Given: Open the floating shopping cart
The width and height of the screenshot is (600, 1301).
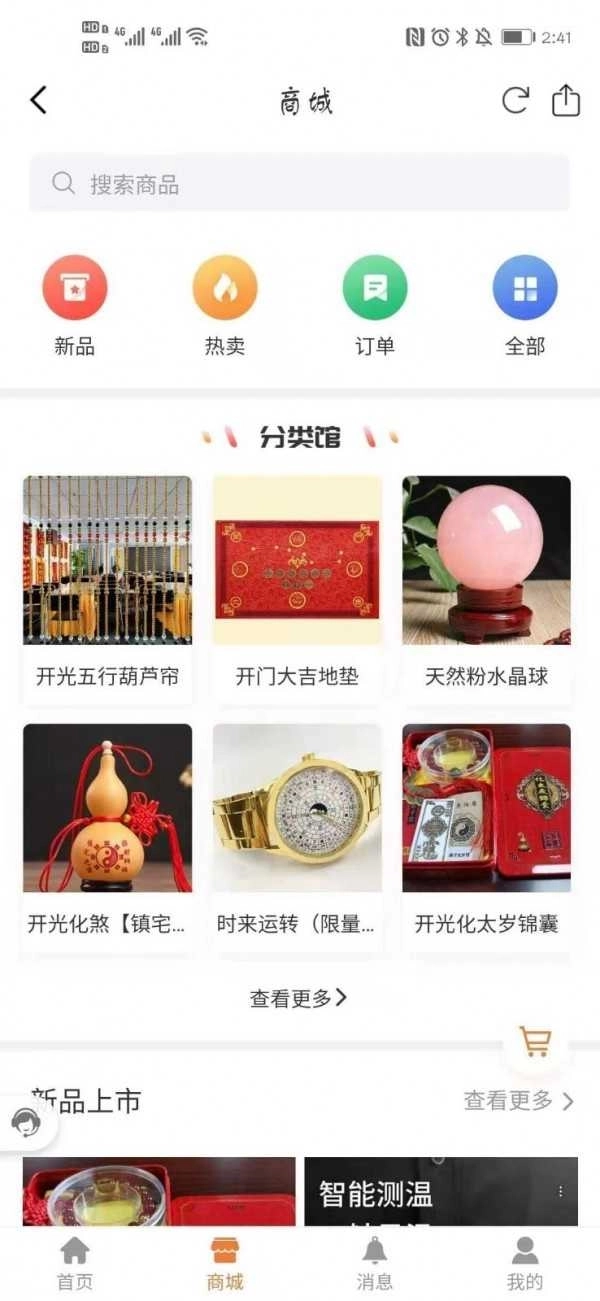Looking at the screenshot, I should [x=535, y=1042].
